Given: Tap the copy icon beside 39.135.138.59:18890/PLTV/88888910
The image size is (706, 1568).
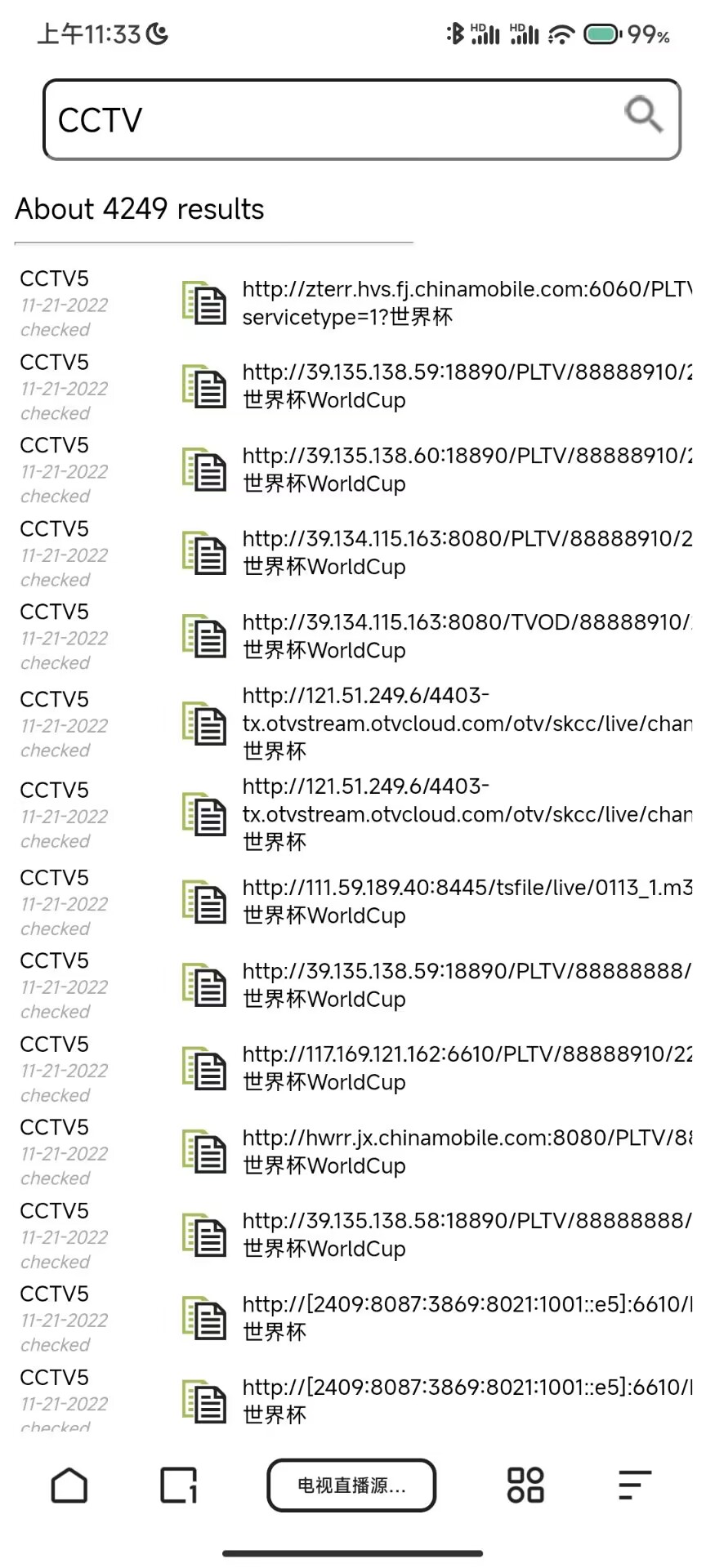Looking at the screenshot, I should click(x=204, y=386).
